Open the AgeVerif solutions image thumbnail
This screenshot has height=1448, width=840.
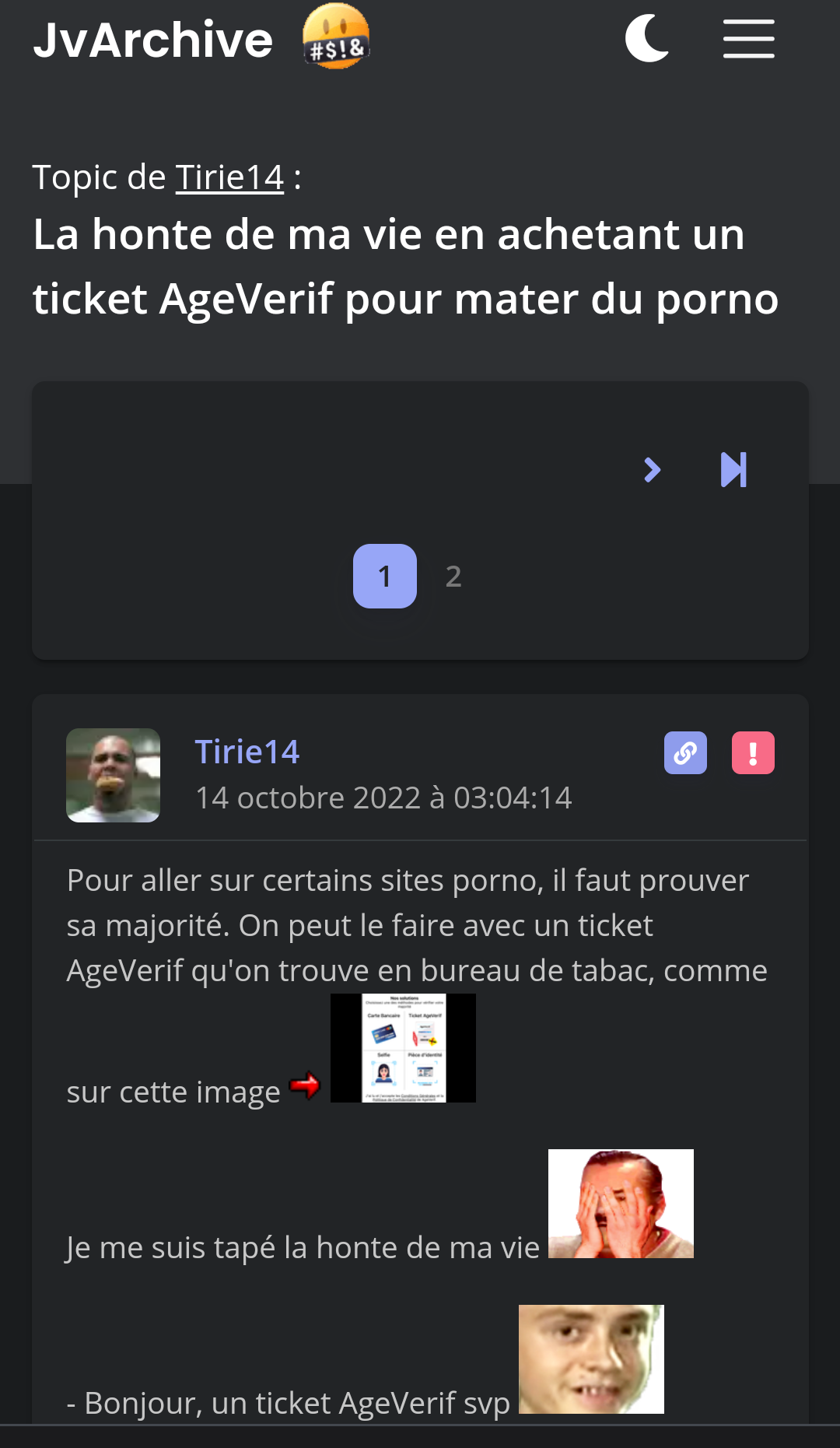pos(403,1048)
